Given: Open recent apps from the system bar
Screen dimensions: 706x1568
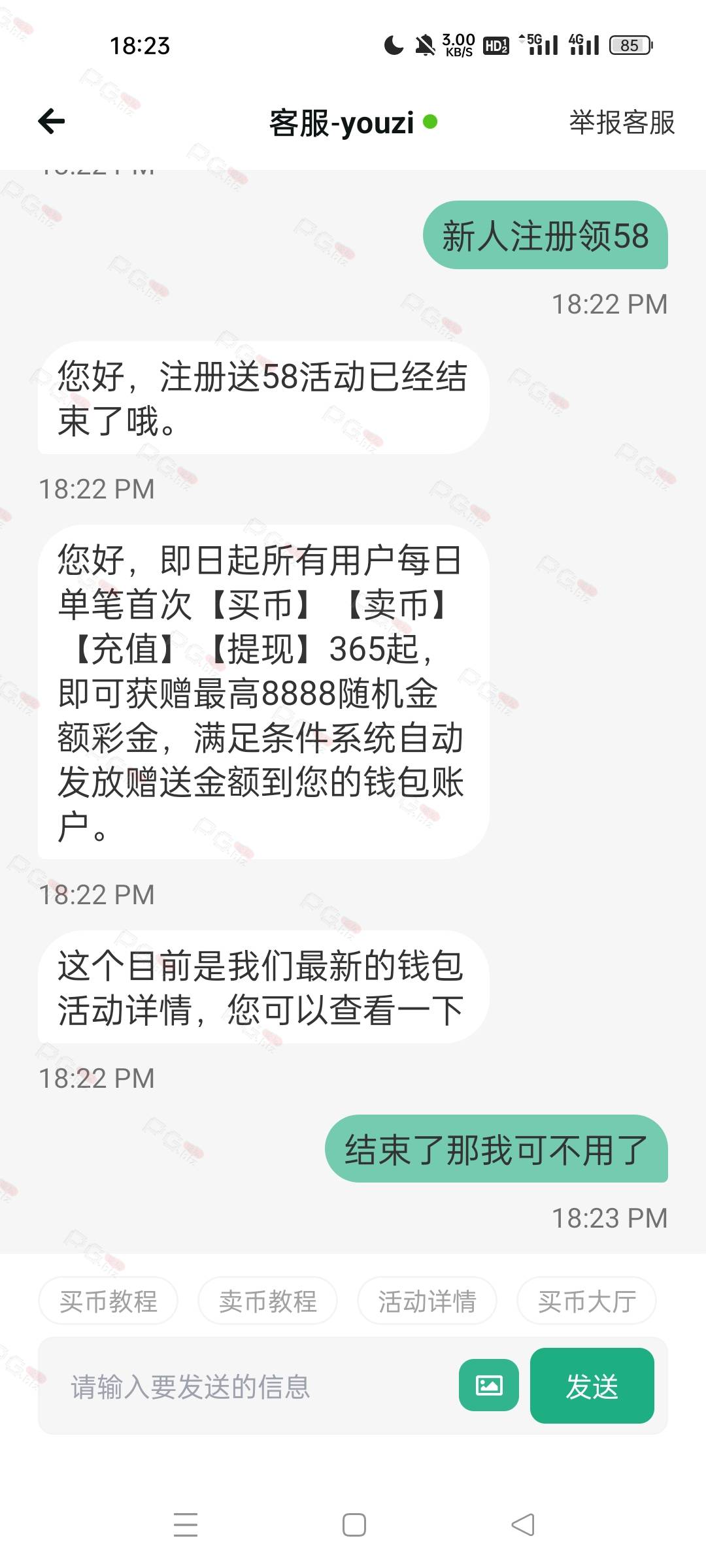Looking at the screenshot, I should click(x=186, y=1524).
